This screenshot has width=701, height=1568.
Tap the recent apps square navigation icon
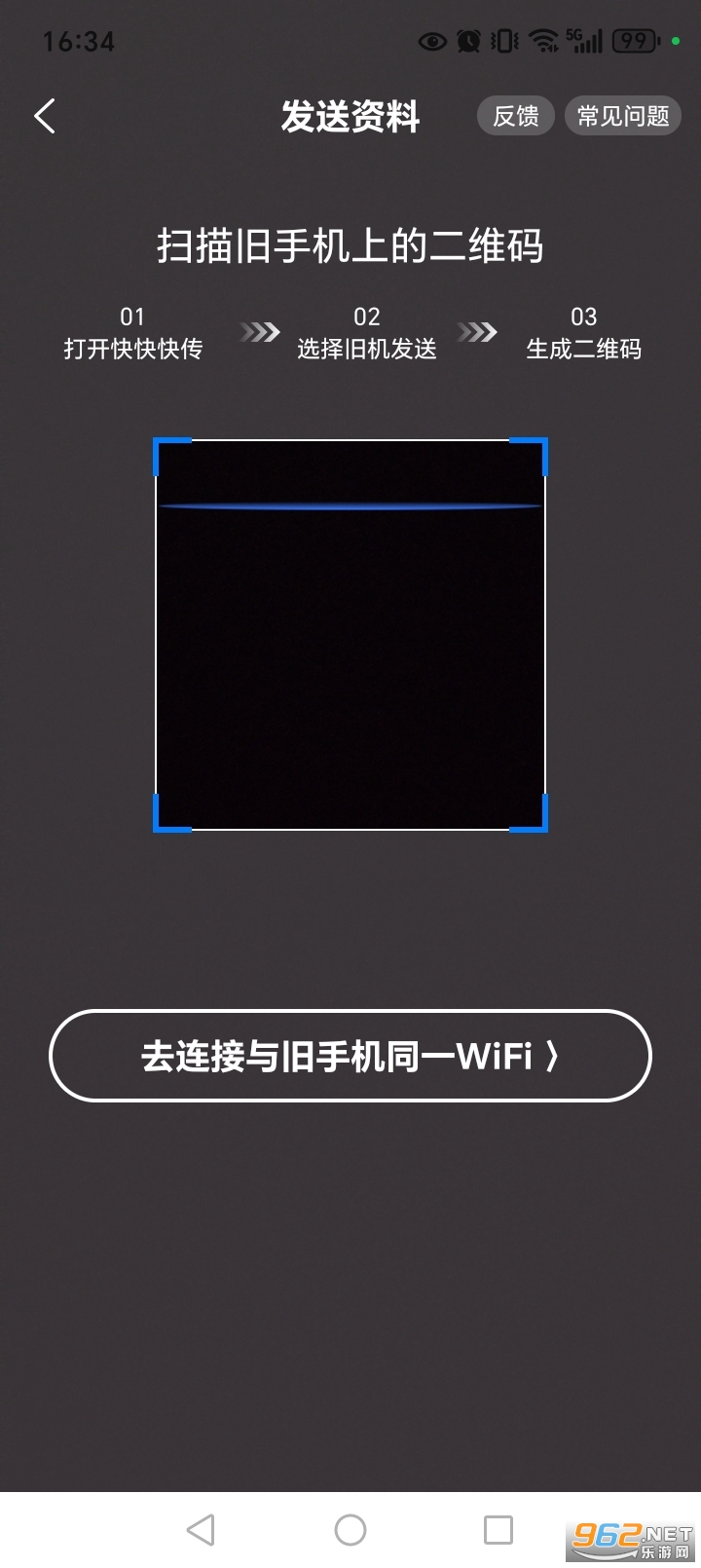pos(499,1531)
